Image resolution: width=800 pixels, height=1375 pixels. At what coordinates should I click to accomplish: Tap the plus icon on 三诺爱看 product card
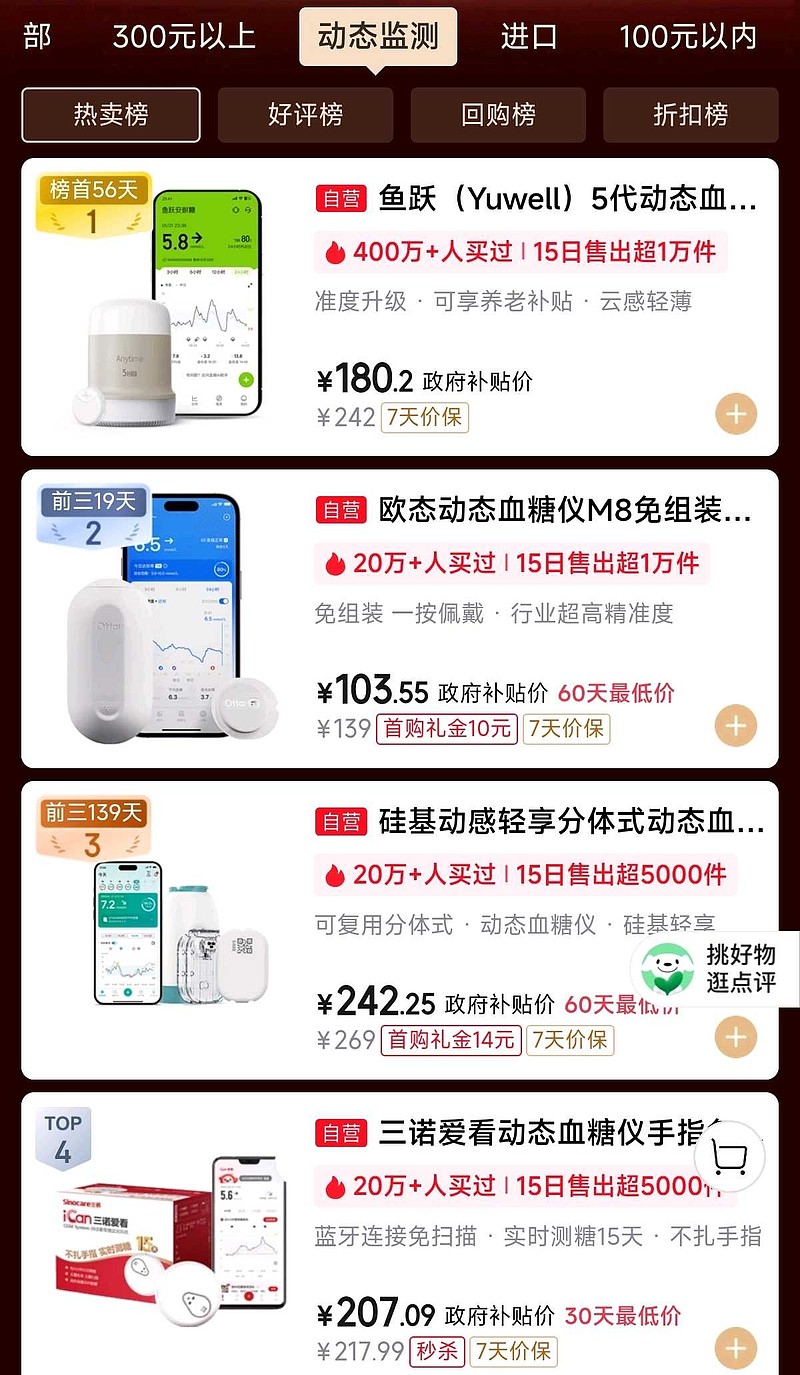735,1350
